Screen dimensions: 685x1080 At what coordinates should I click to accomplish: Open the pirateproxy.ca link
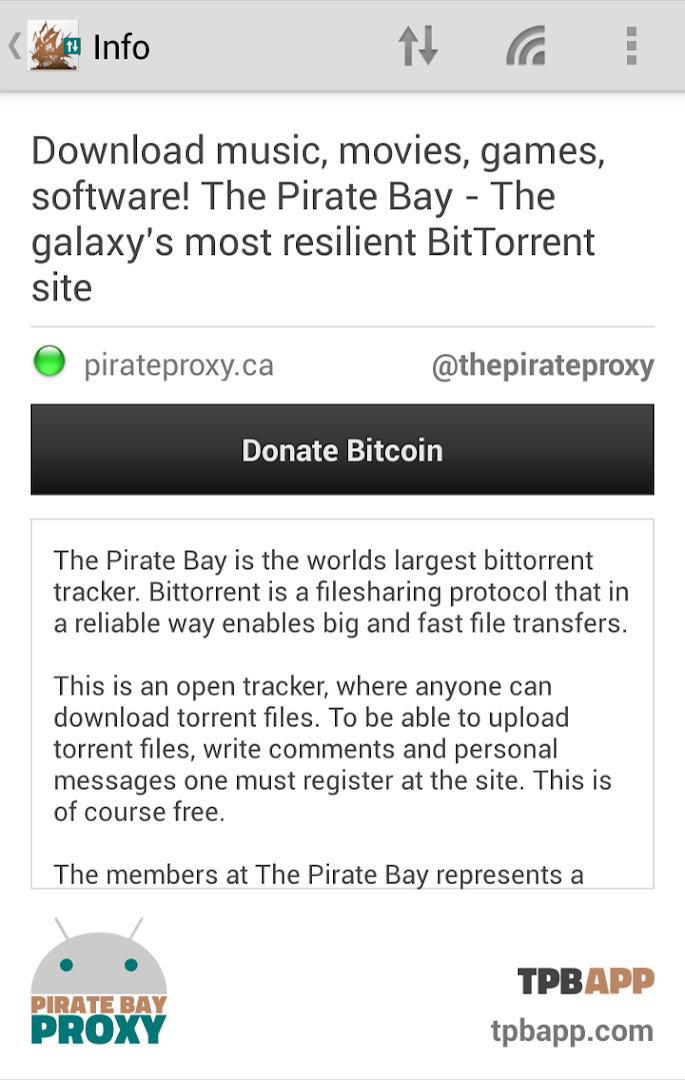pyautogui.click(x=178, y=365)
